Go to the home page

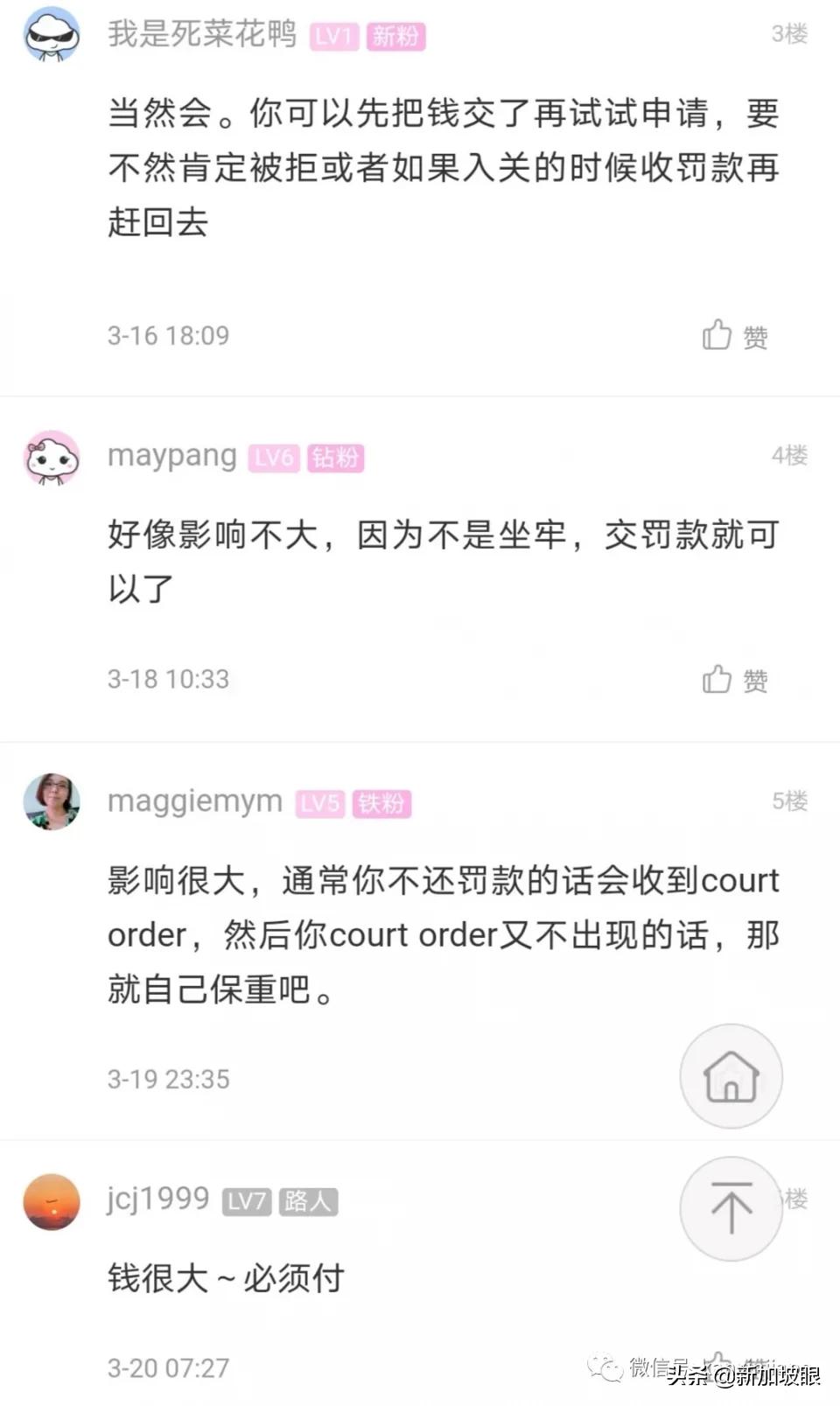coord(731,1075)
